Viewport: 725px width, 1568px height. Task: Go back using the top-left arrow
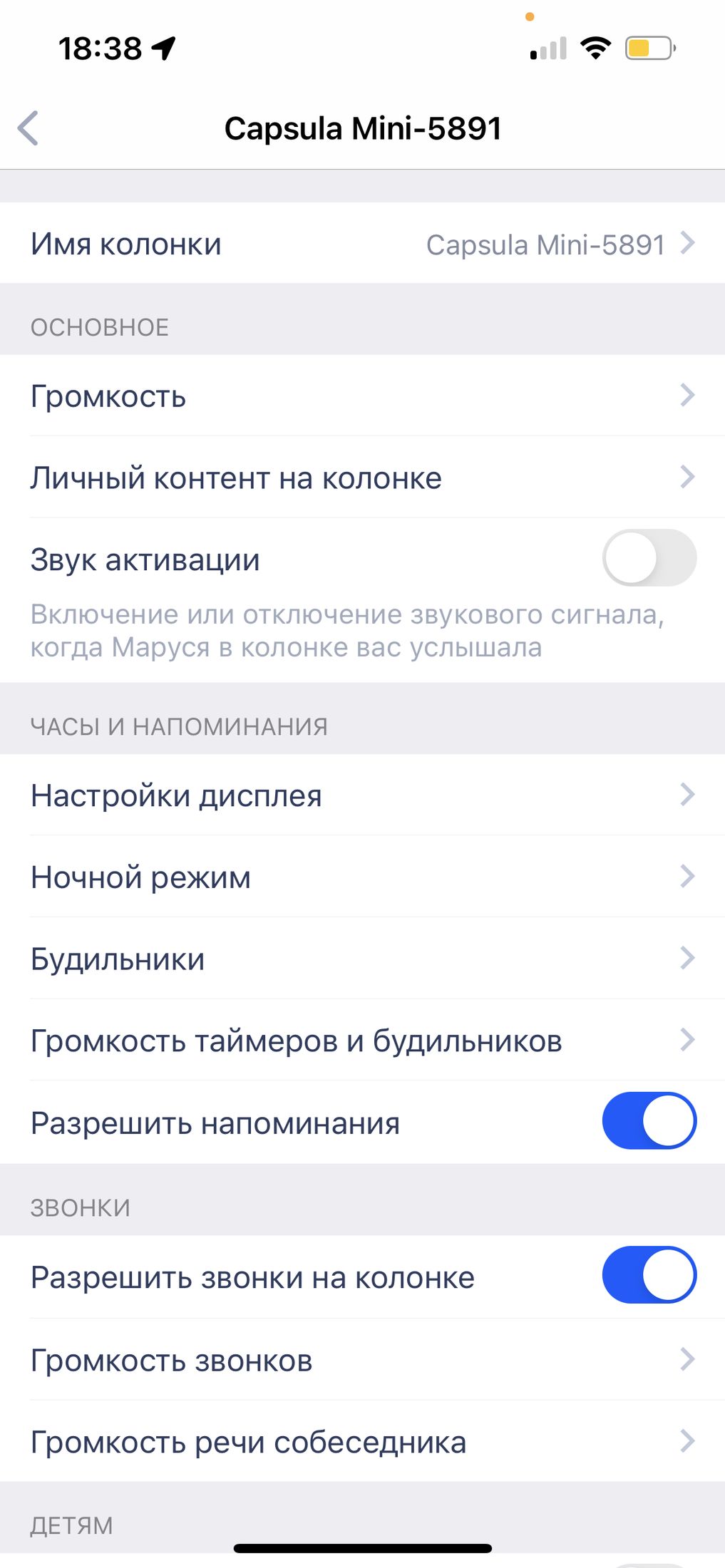(29, 129)
